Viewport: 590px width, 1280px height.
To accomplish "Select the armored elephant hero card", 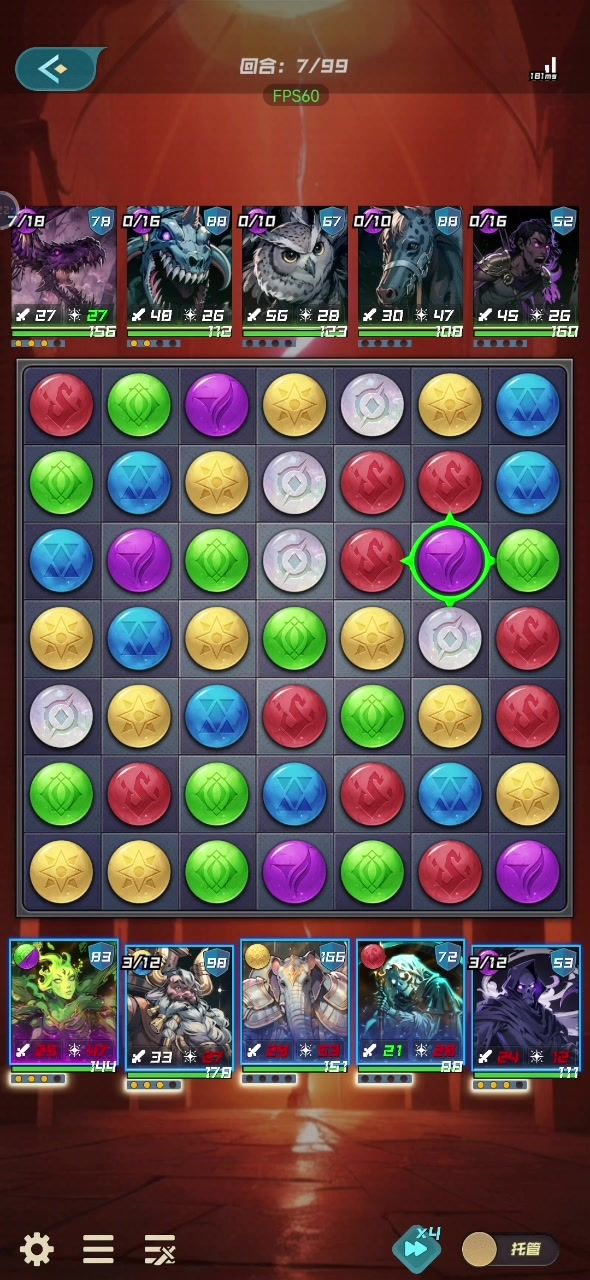I will tap(295, 1007).
